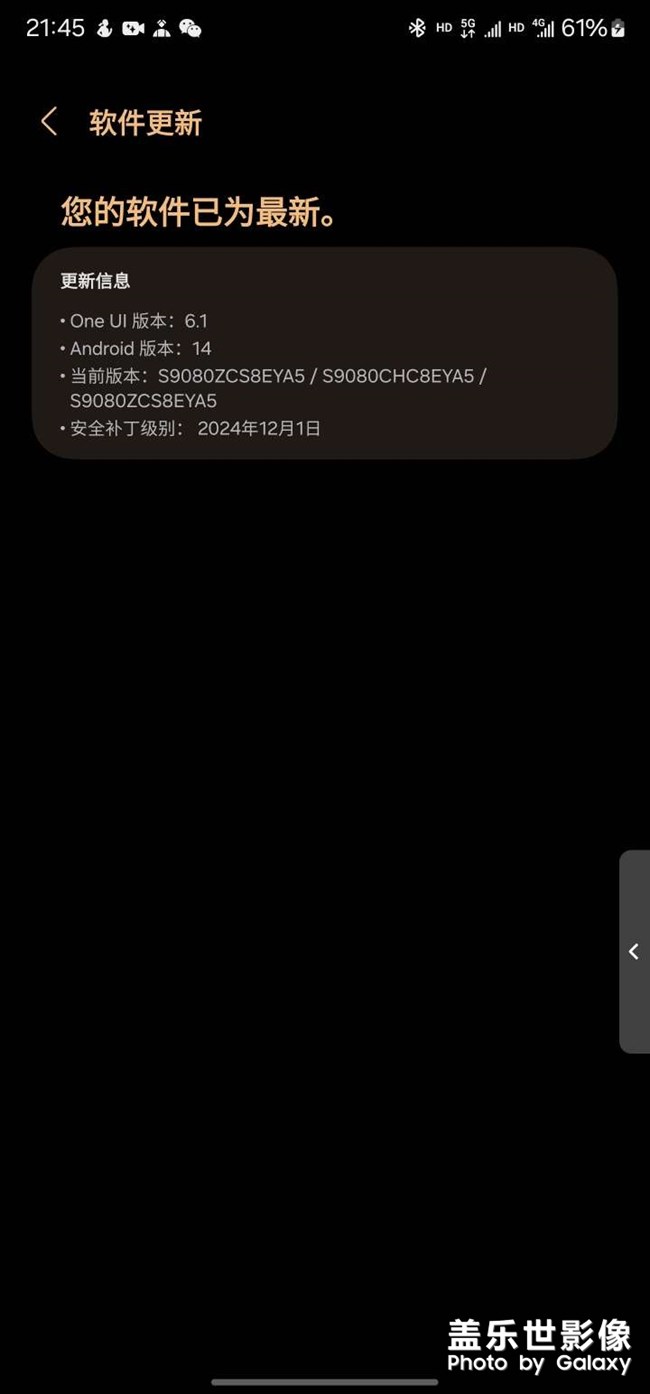Open the edge panel handle

pos(634,951)
